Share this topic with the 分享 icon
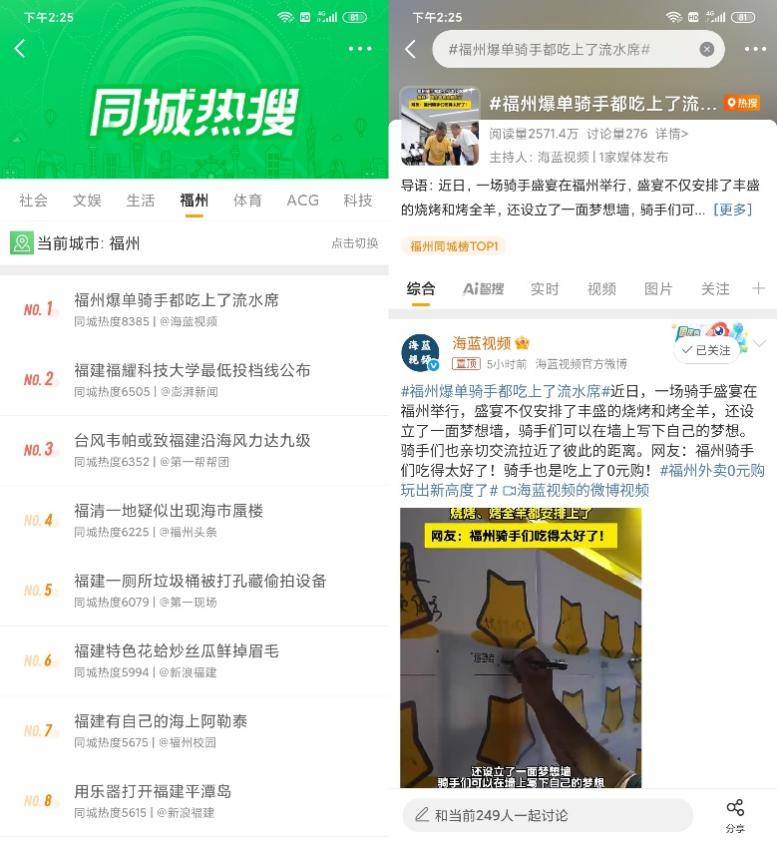Screen dimensions: 777x842 point(735,814)
